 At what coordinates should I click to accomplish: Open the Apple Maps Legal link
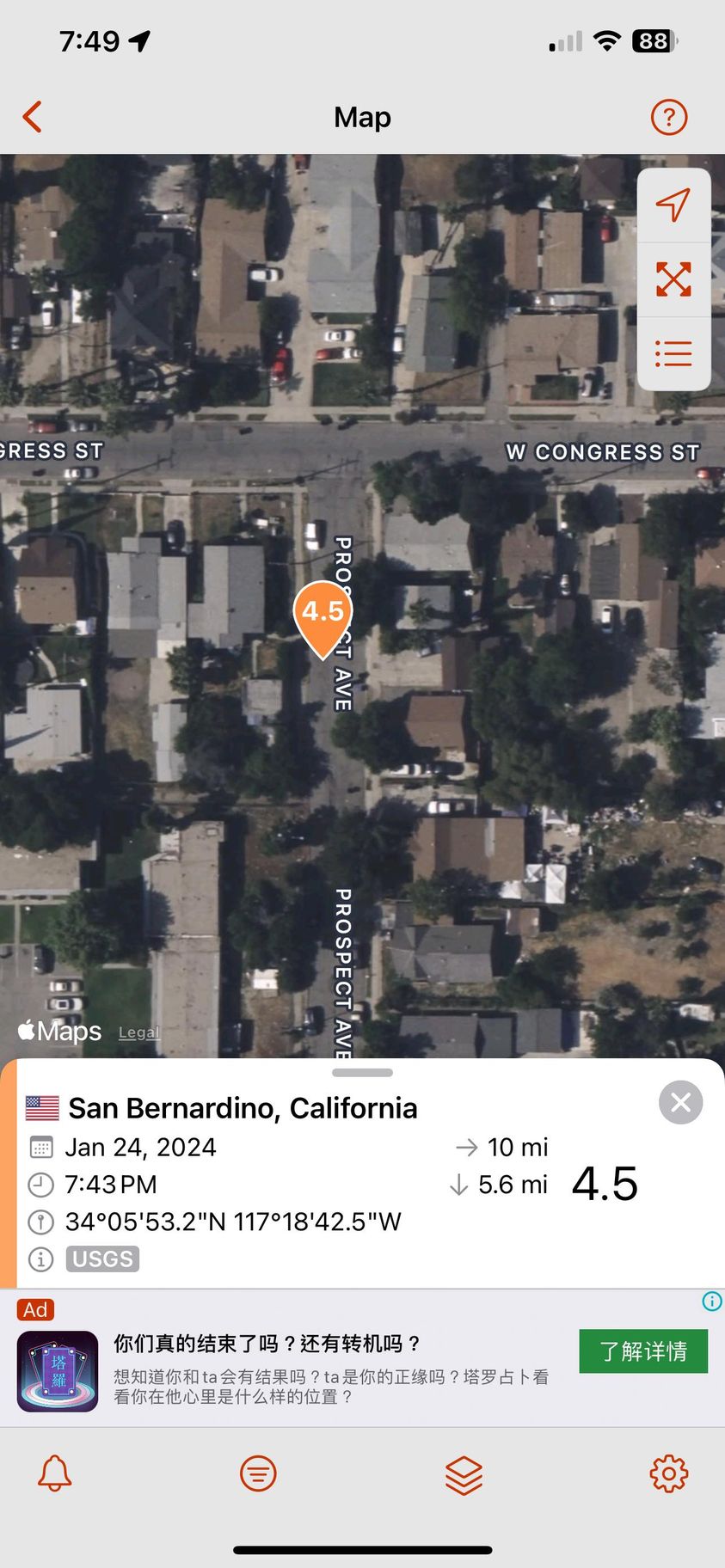tap(138, 1032)
